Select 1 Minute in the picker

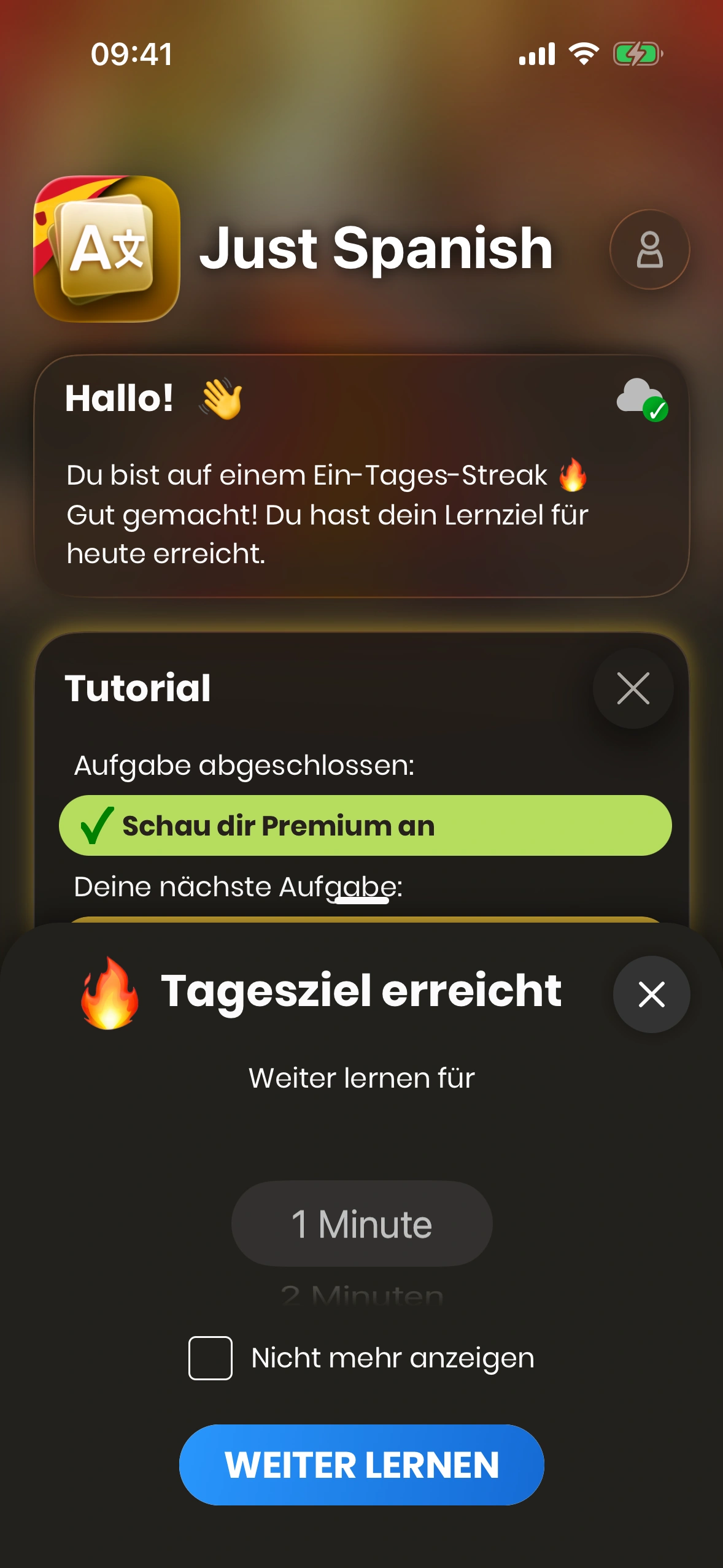click(361, 1224)
